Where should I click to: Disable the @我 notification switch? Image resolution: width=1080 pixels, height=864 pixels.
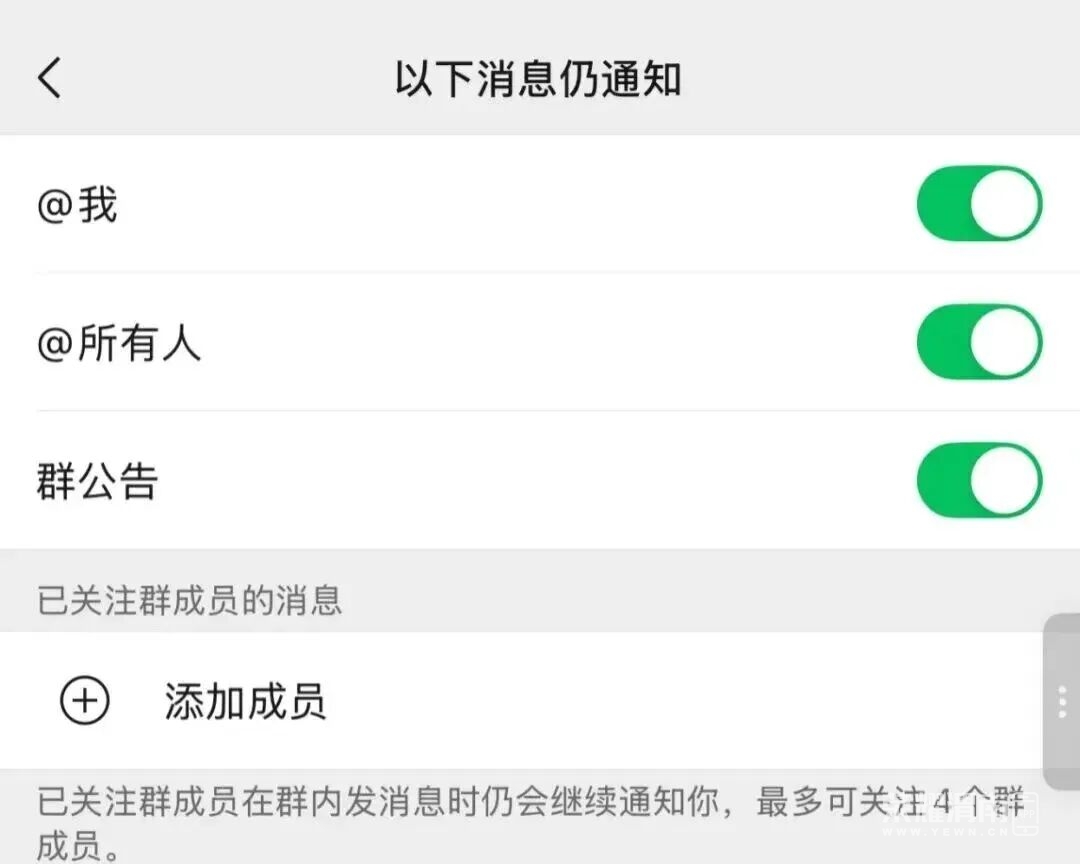pos(978,203)
